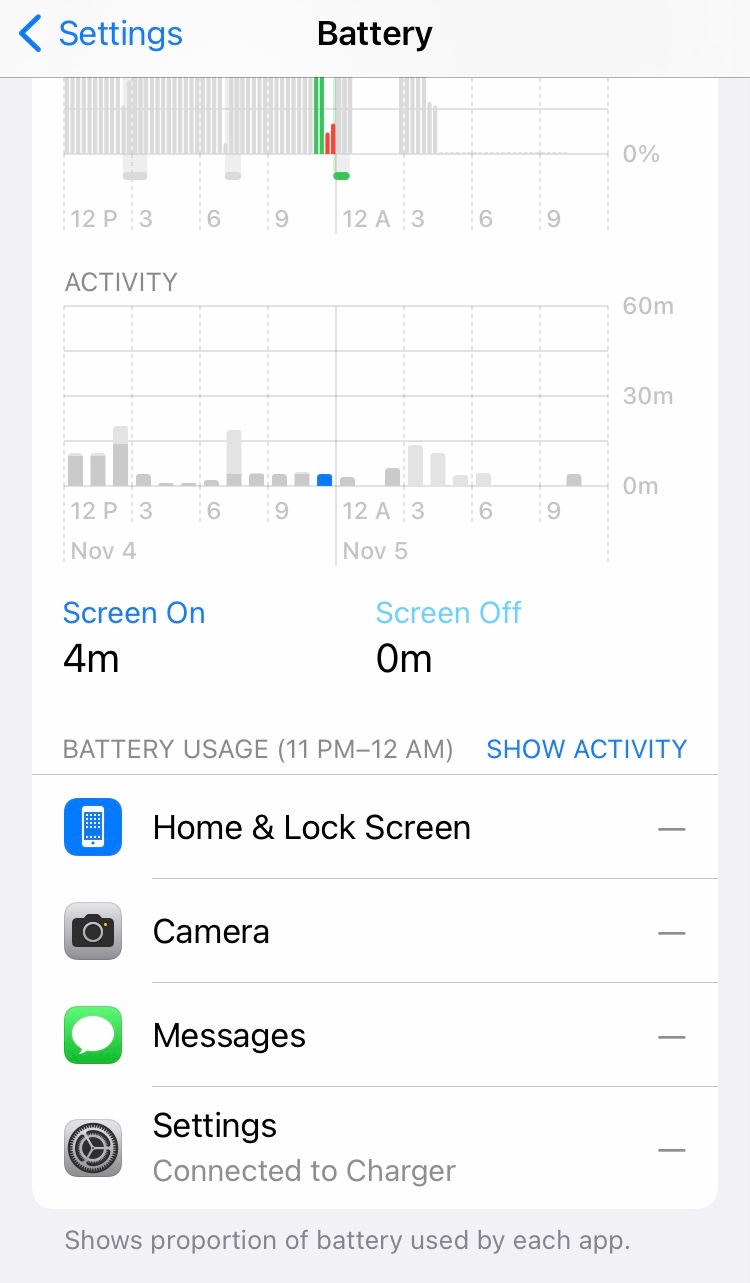Tap SHOW ACTIVITY link
The height and width of the screenshot is (1283, 750).
586,749
